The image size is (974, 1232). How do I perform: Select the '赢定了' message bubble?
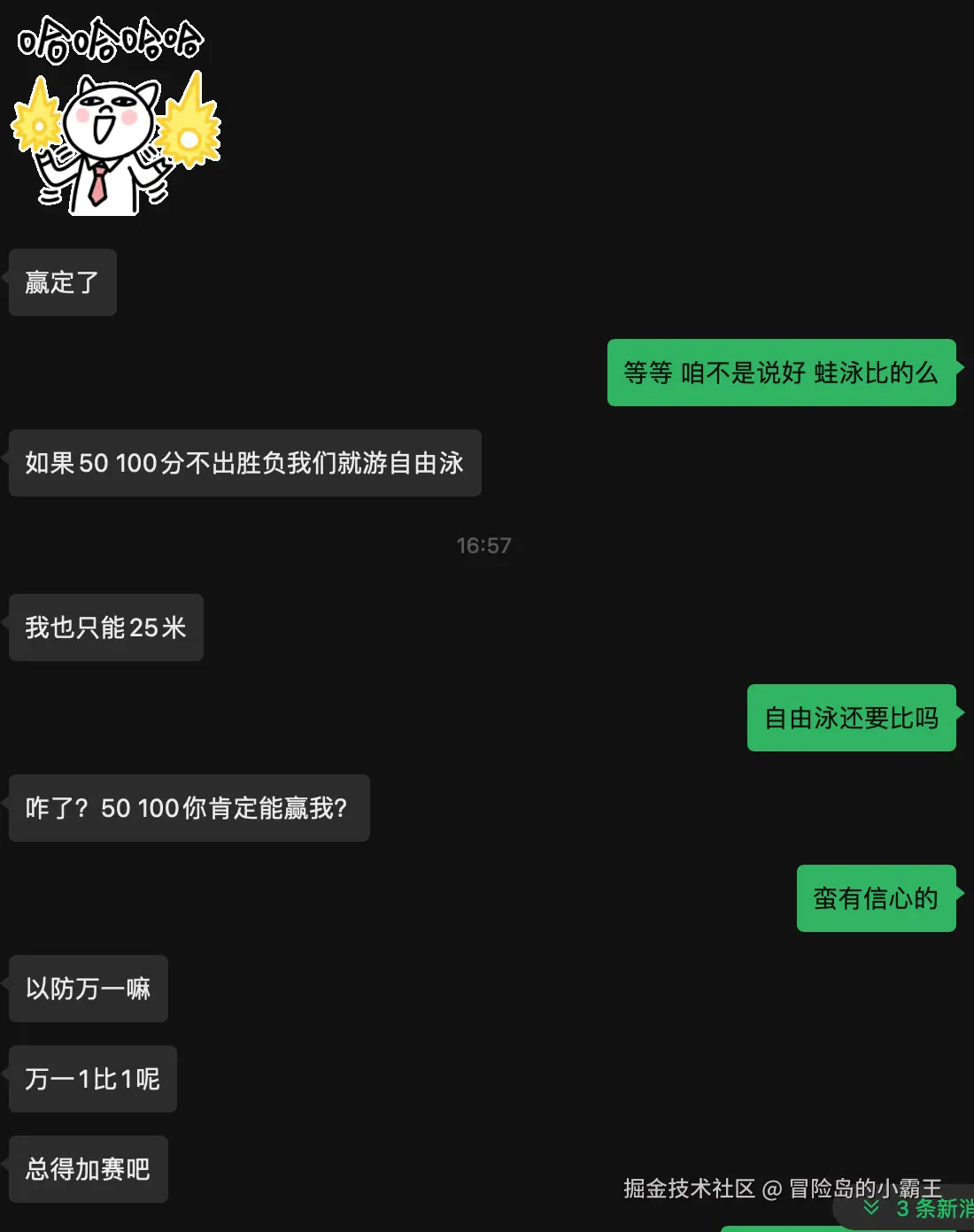(62, 282)
